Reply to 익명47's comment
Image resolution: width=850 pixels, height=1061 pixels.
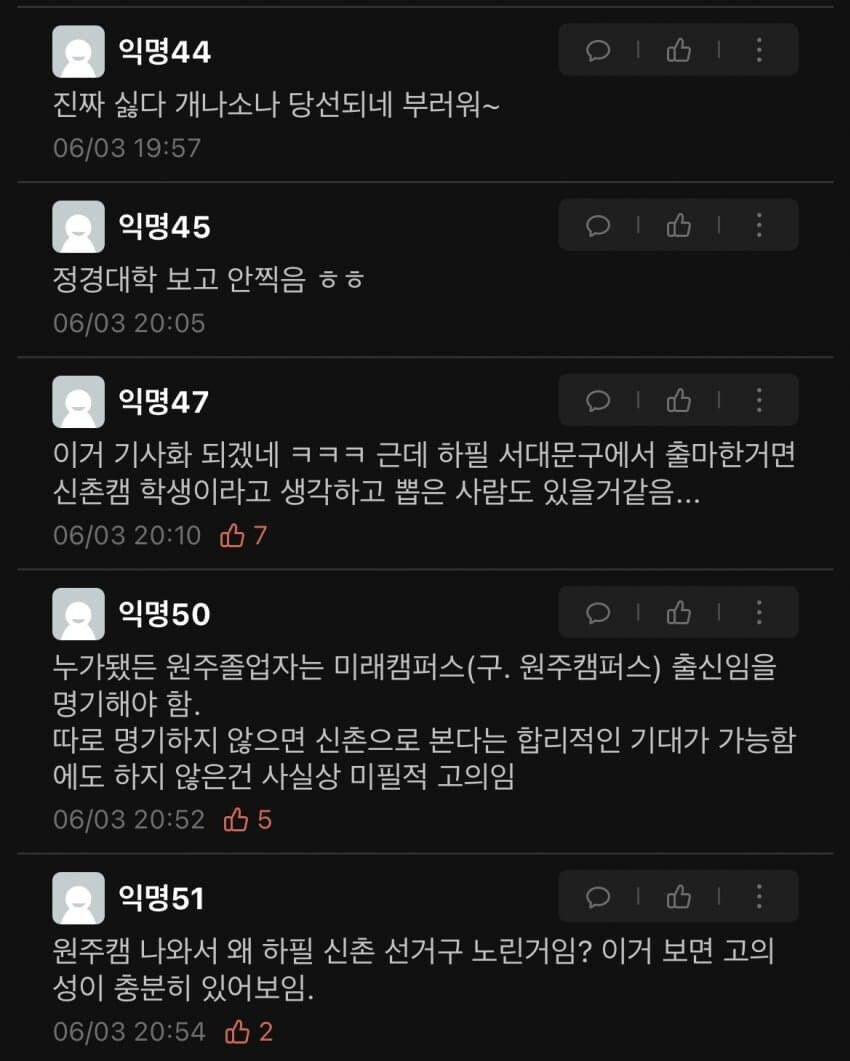[x=598, y=401]
